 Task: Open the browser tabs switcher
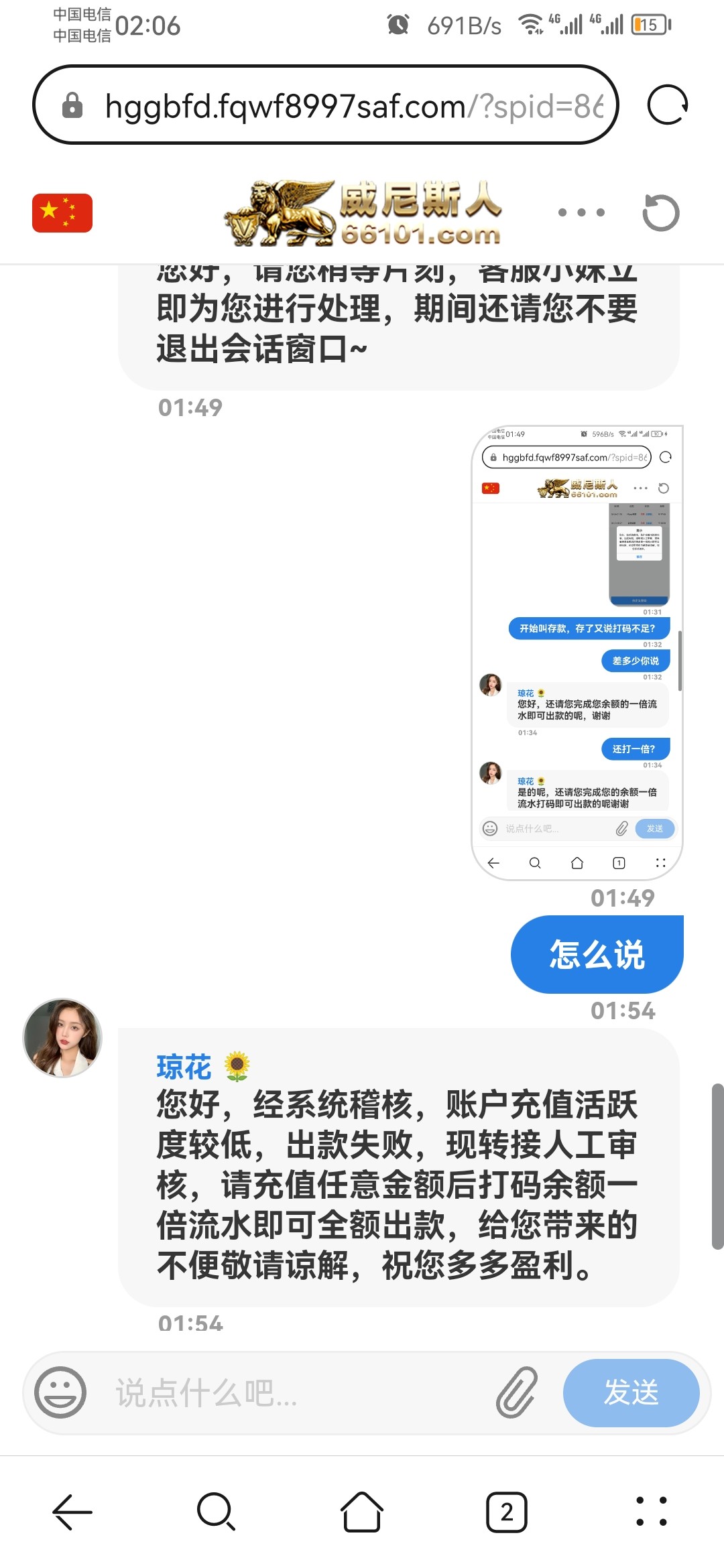click(506, 1512)
